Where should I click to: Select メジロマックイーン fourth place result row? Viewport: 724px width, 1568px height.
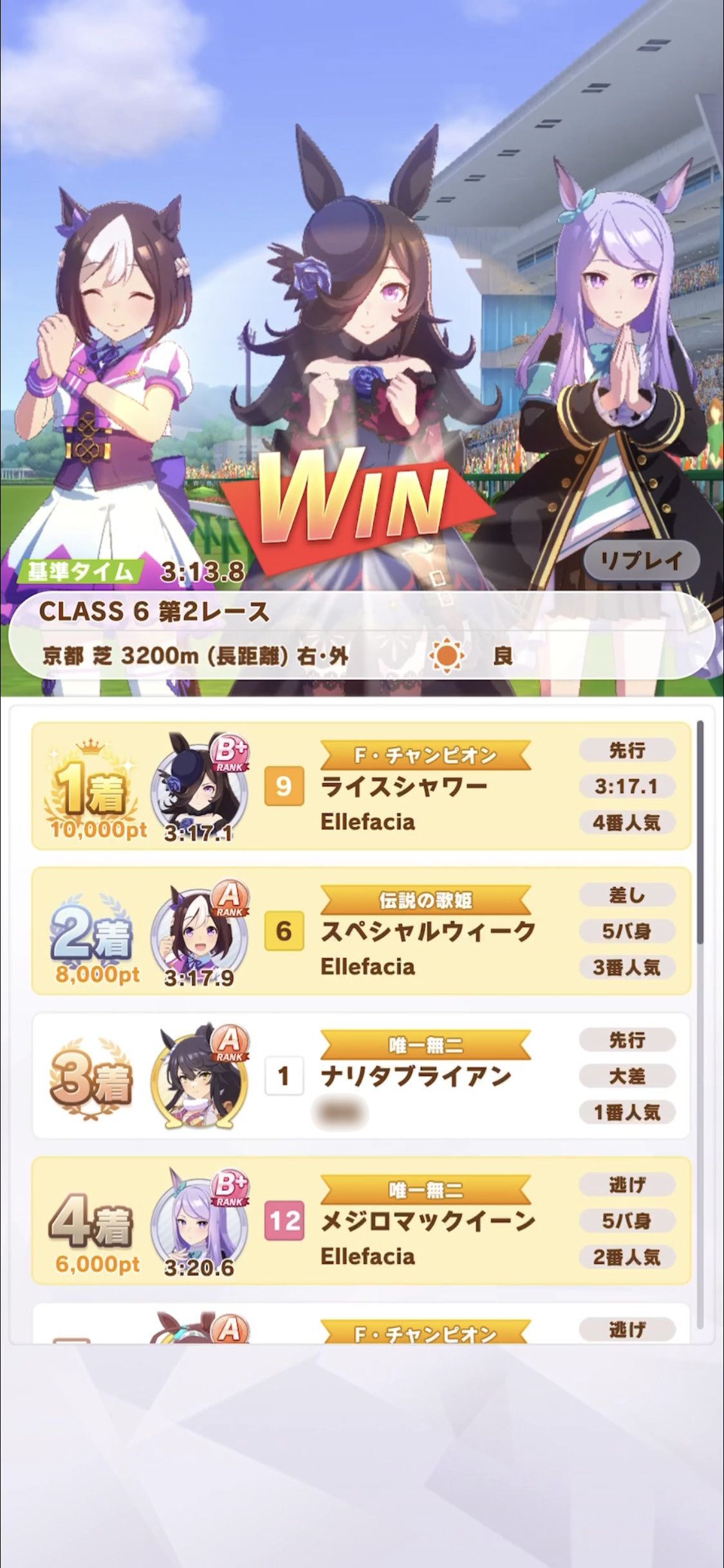[361, 1220]
